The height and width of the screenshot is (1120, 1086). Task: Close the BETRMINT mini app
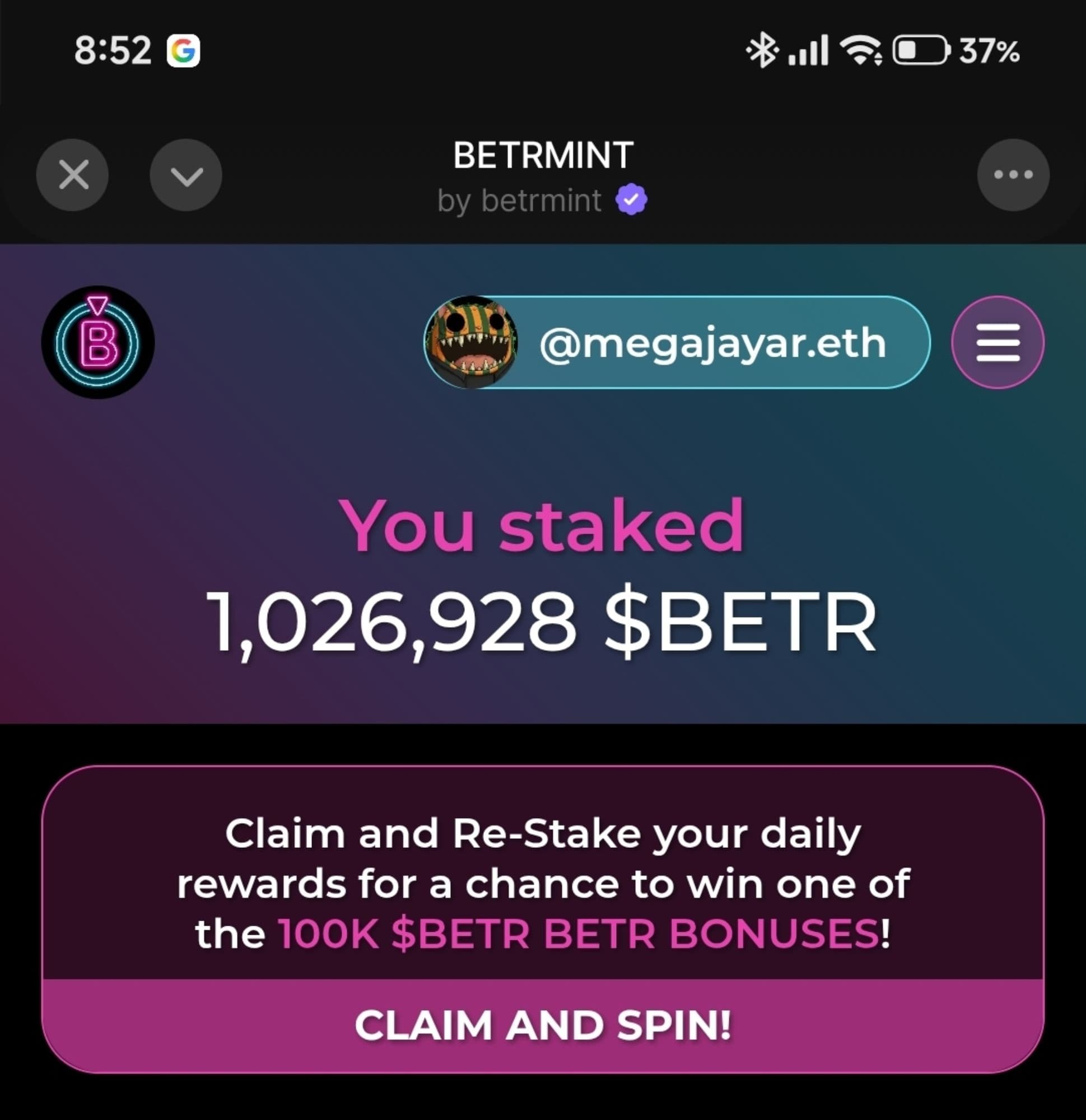tap(73, 175)
